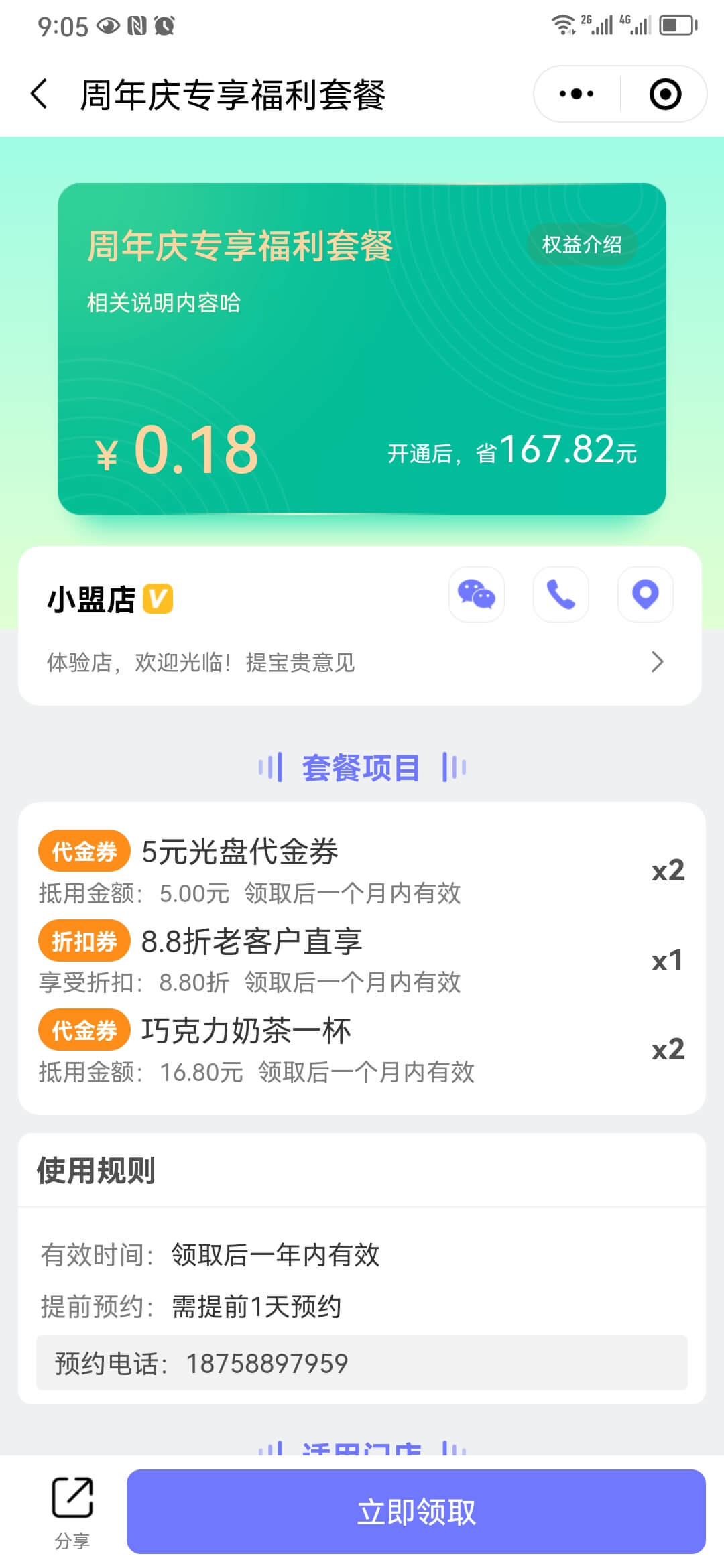Tap the 巧克力奶茶一杯 coupon row

click(246, 1031)
